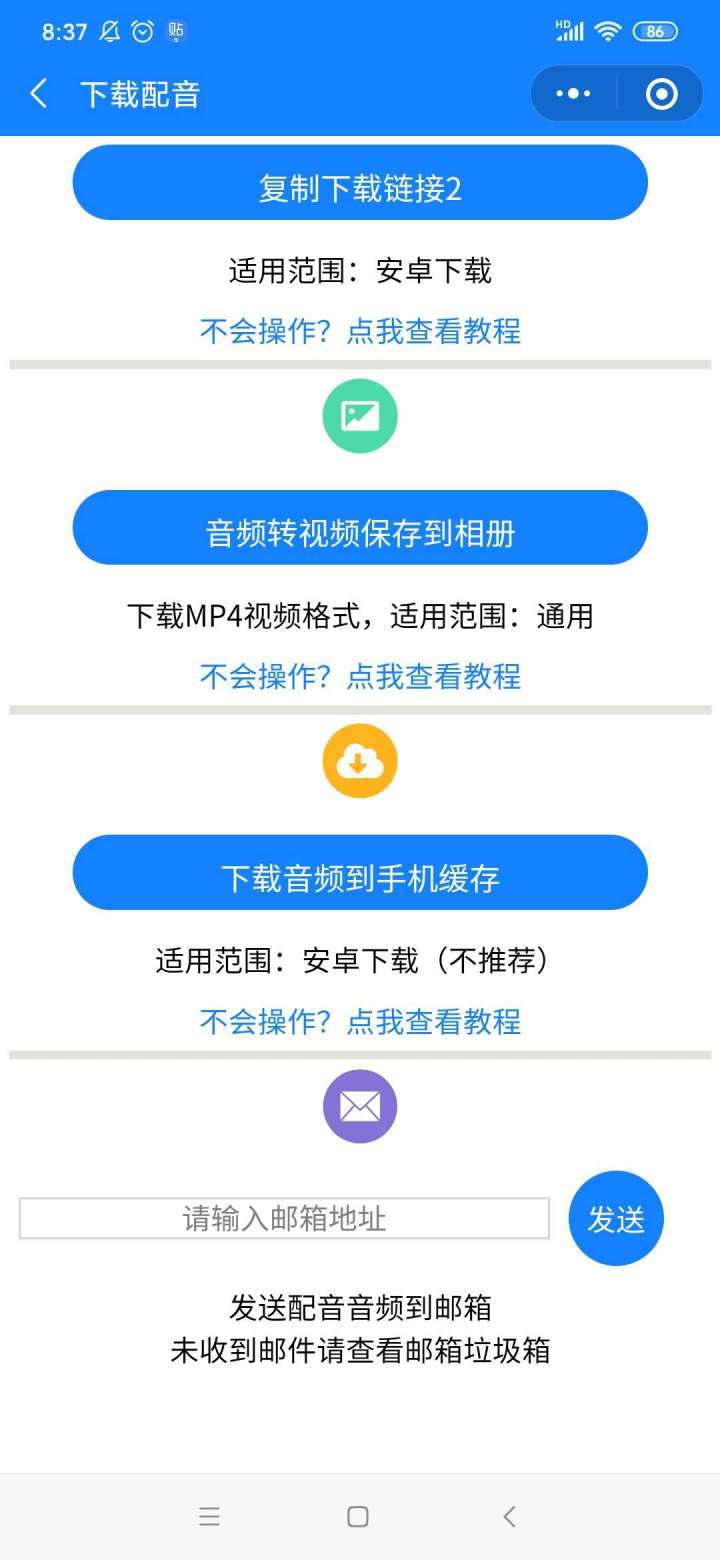Image resolution: width=720 pixels, height=1560 pixels.
Task: Go to the home screen via navigation bar
Action: (358, 1517)
